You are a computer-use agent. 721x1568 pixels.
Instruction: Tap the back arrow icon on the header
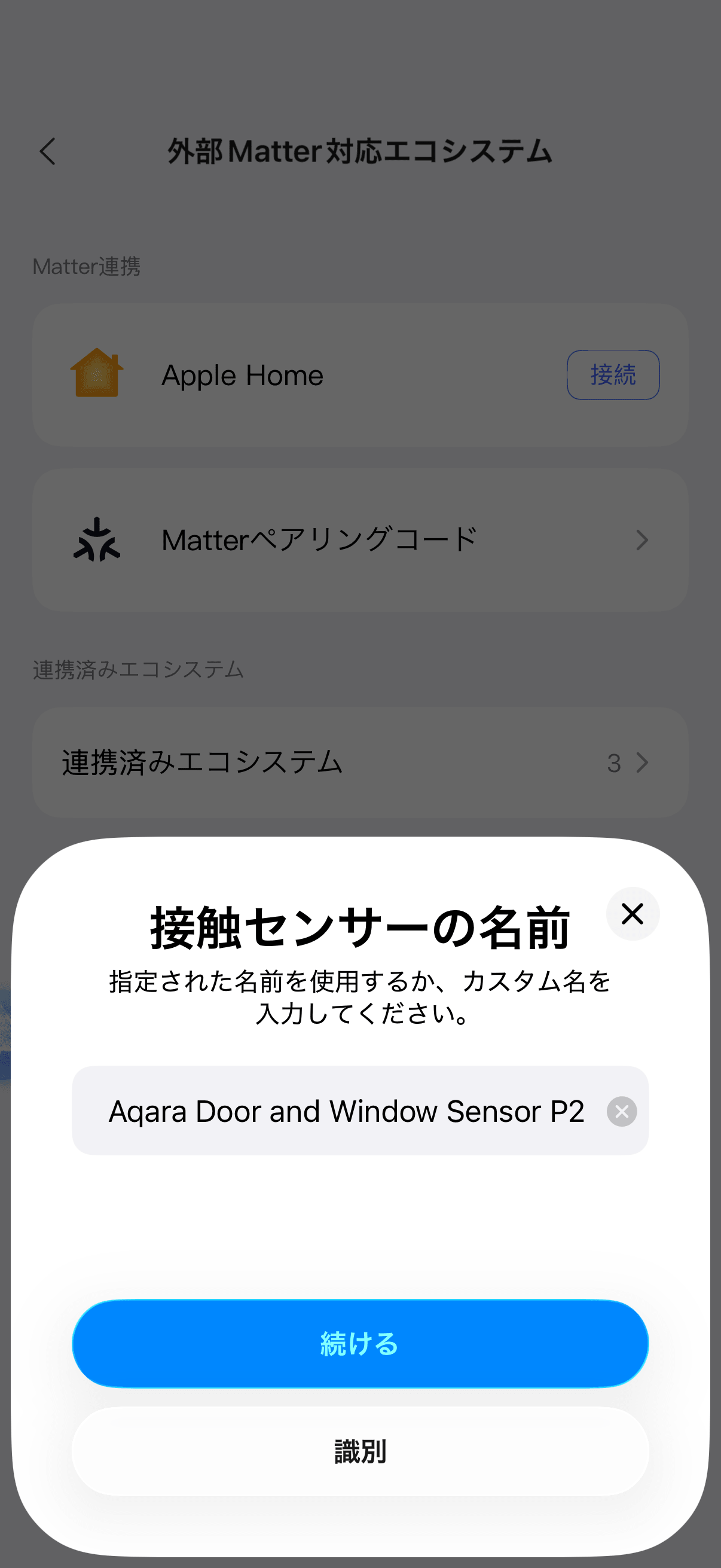coord(48,152)
